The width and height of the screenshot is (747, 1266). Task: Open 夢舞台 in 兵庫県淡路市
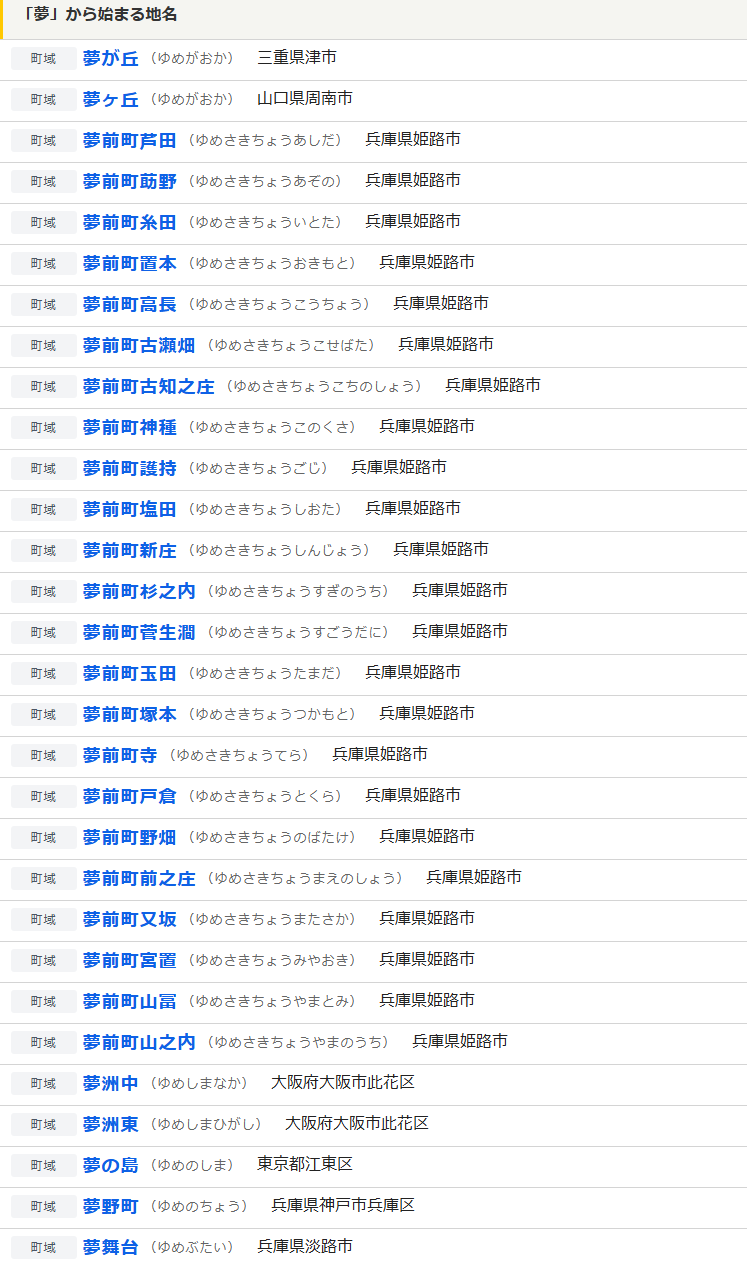111,1247
